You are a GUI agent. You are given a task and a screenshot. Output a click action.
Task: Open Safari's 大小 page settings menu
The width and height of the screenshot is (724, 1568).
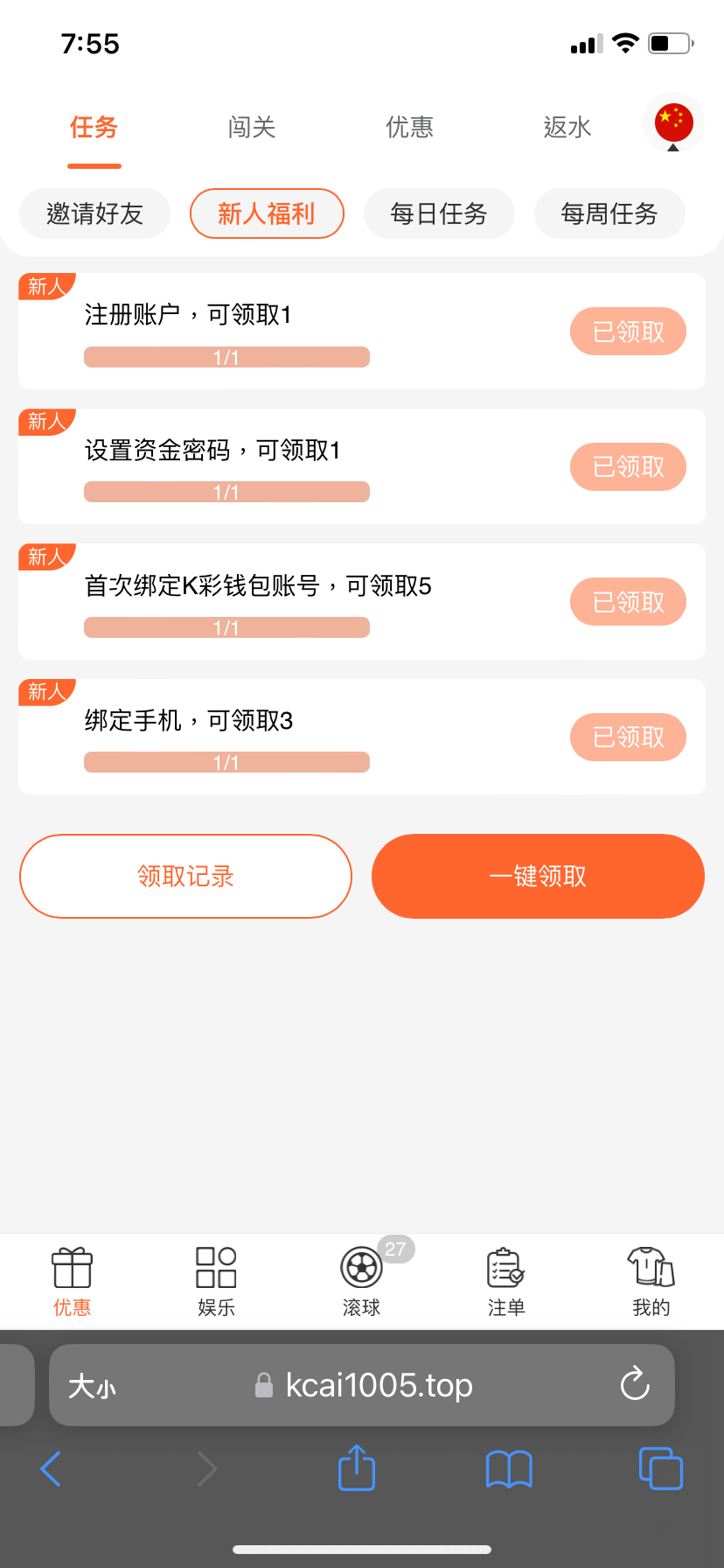[92, 1386]
